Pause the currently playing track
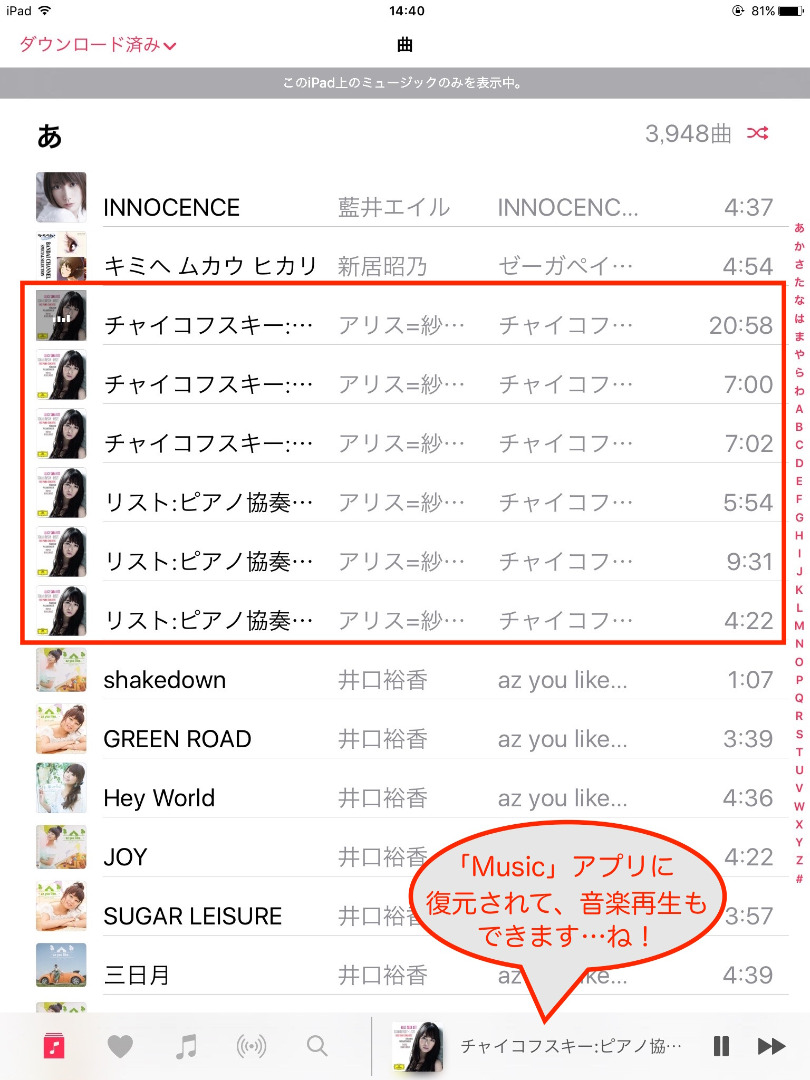This screenshot has height=1080, width=810. point(721,1046)
